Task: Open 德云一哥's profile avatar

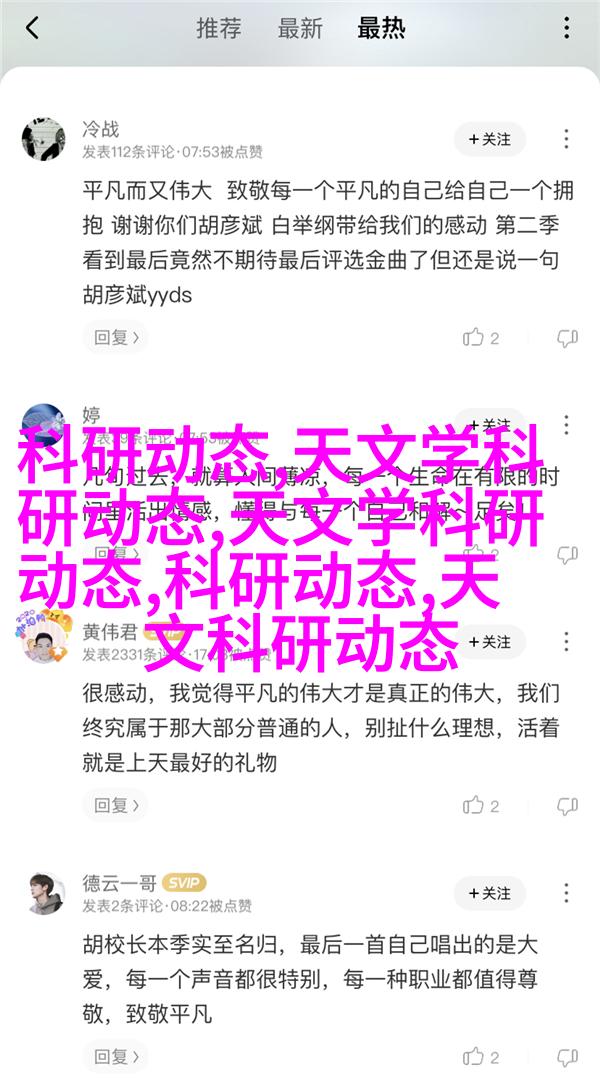Action: coord(43,893)
